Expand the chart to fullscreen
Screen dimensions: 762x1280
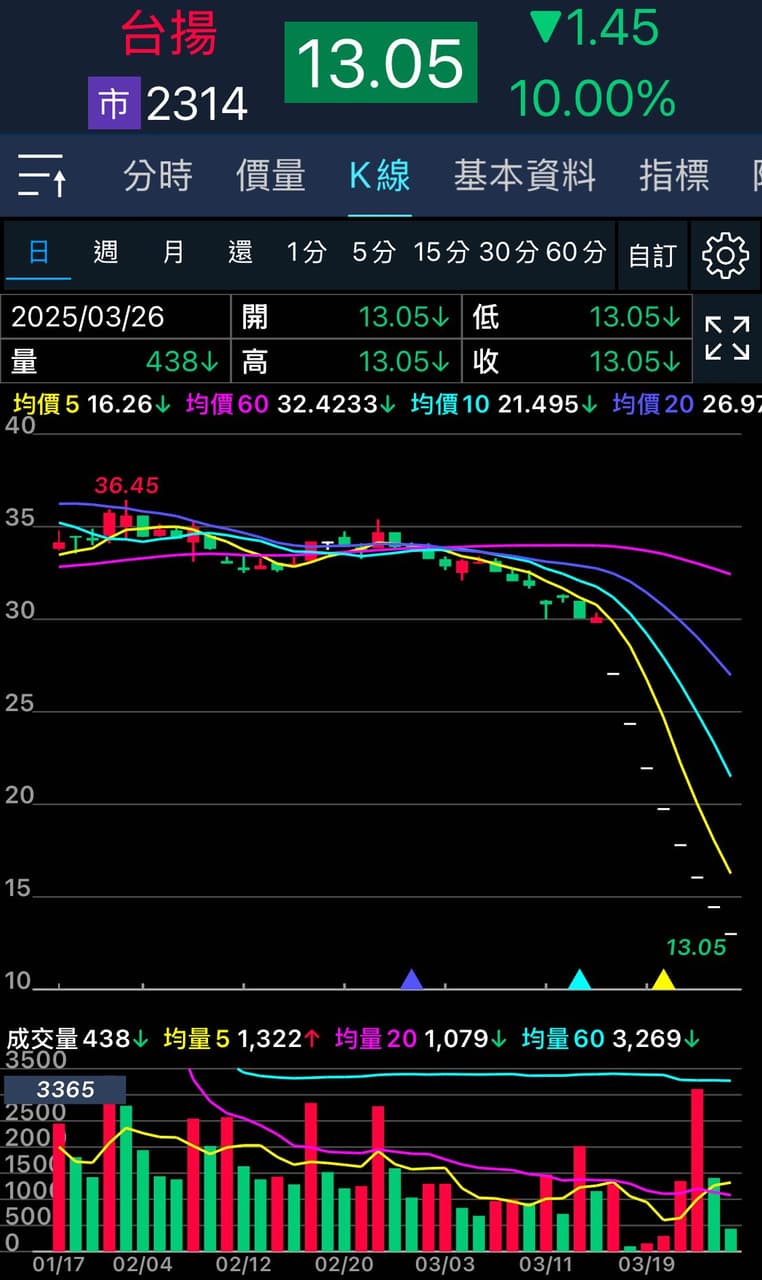(x=727, y=338)
